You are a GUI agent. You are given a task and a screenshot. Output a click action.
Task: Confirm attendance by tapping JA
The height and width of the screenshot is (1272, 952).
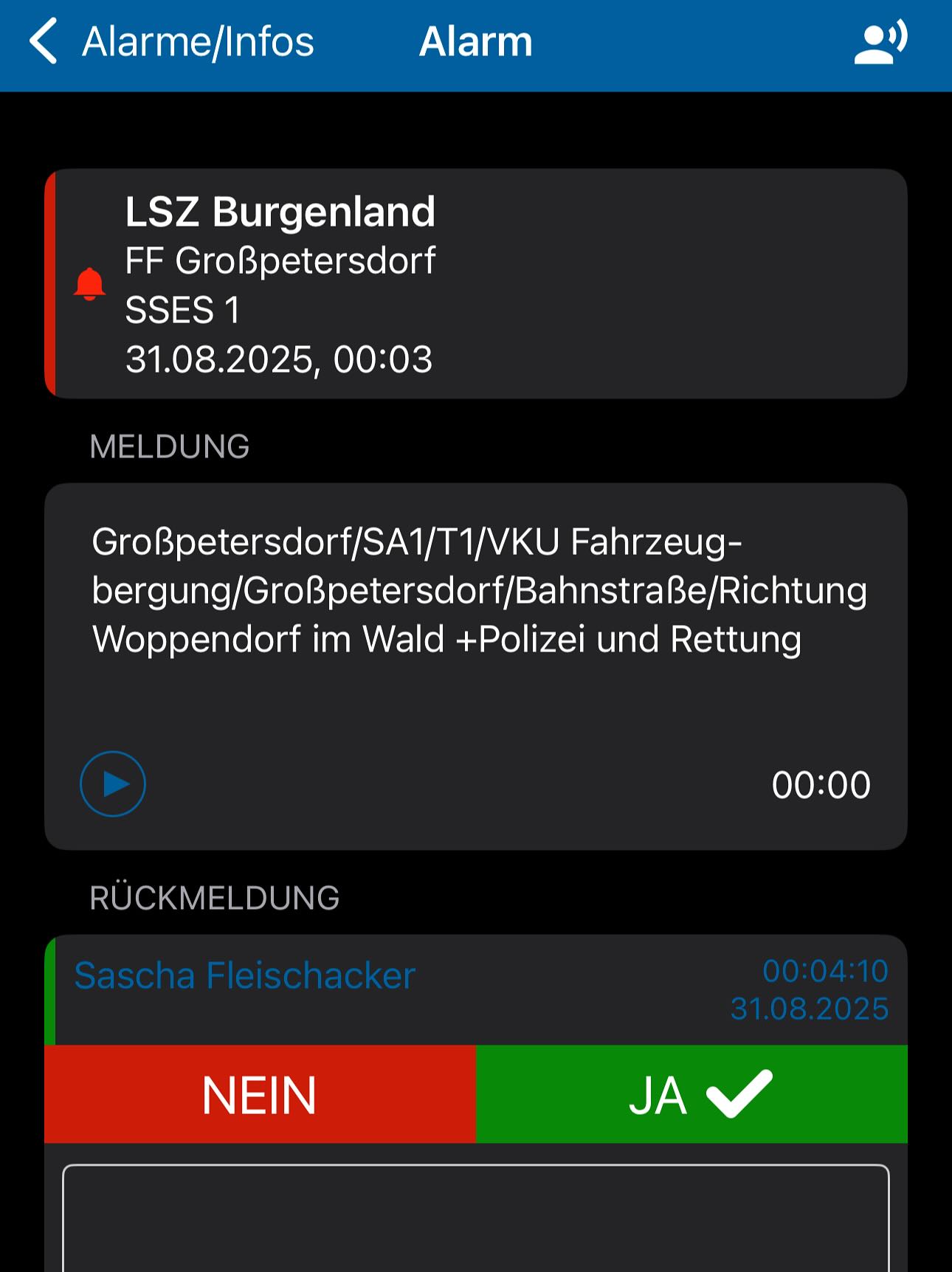point(692,1096)
